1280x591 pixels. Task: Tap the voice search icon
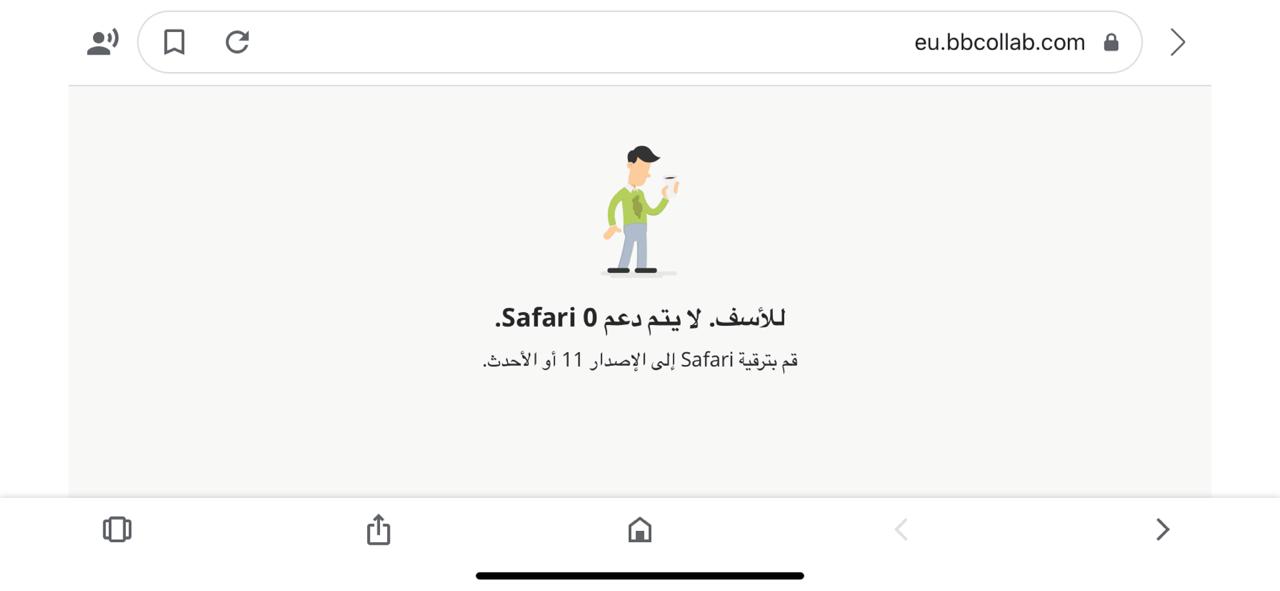[x=102, y=42]
